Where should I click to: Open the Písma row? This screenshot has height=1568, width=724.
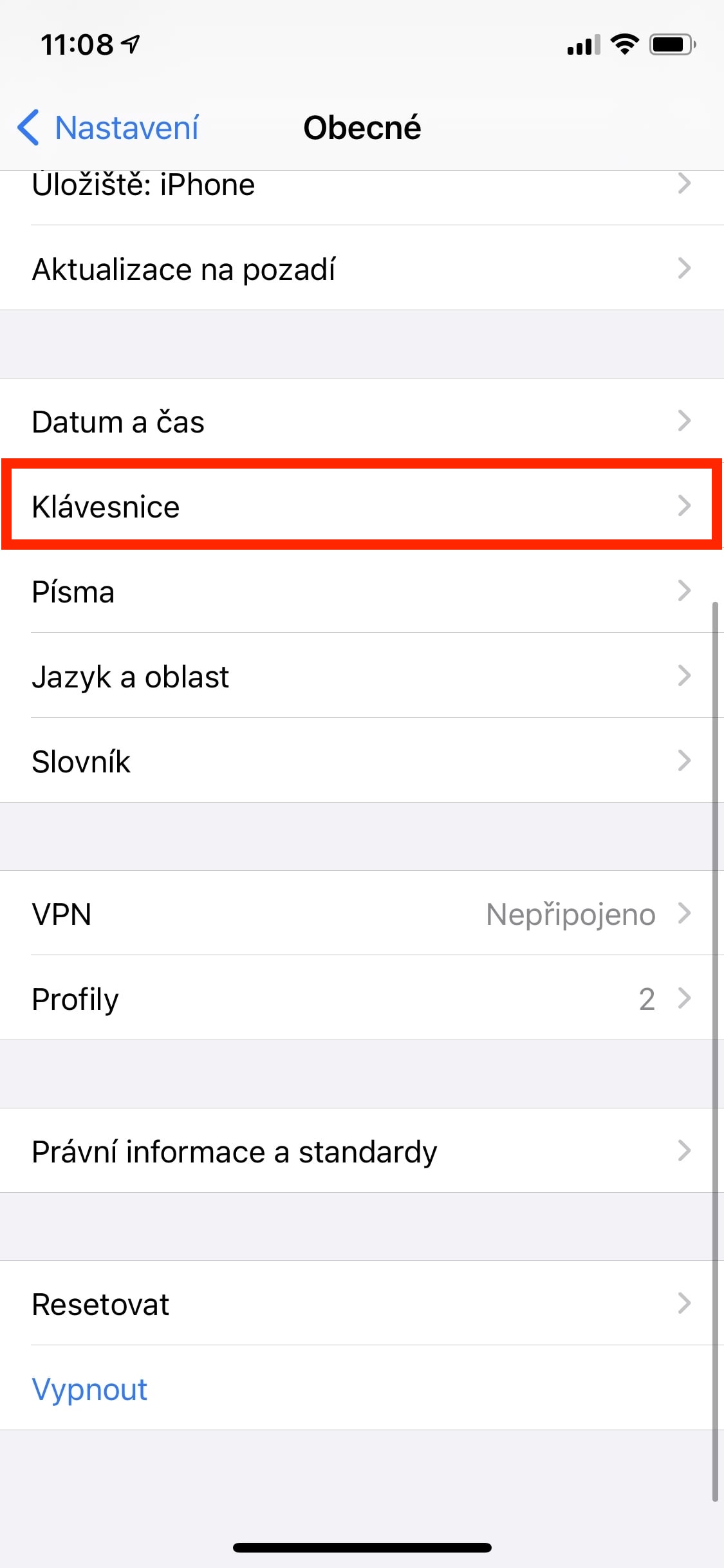(x=360, y=591)
